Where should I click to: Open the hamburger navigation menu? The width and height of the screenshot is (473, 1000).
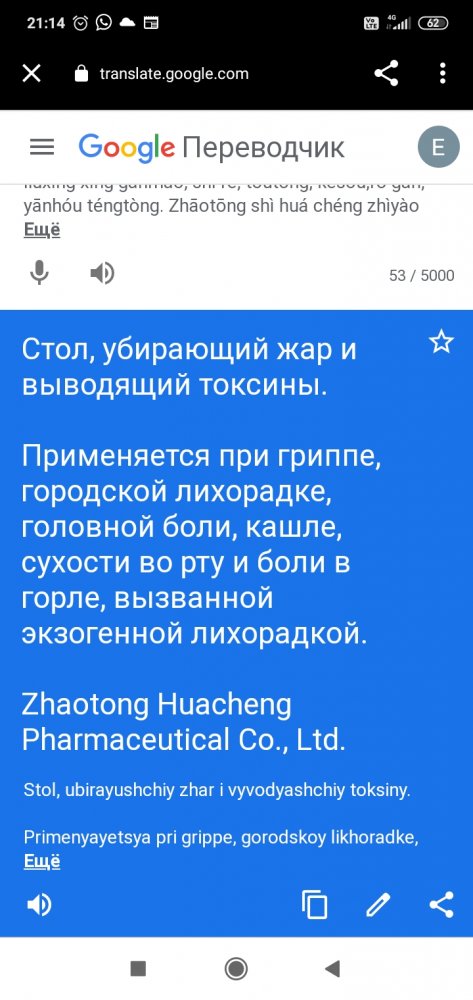[42, 147]
